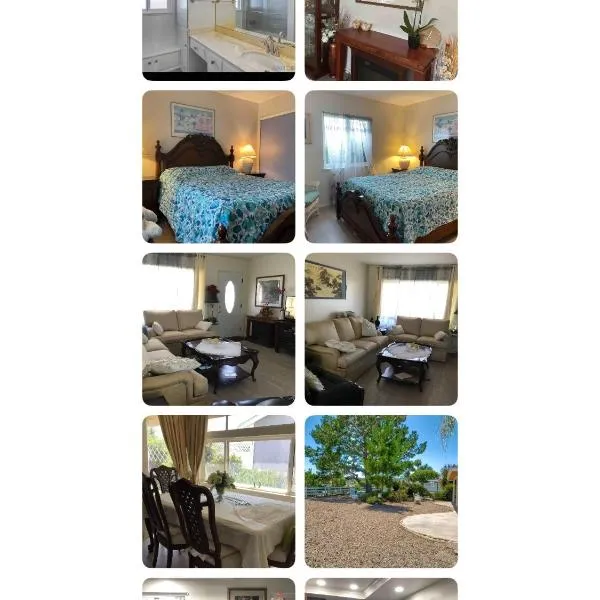Open bedroom photo with grey closet door

[218, 166]
